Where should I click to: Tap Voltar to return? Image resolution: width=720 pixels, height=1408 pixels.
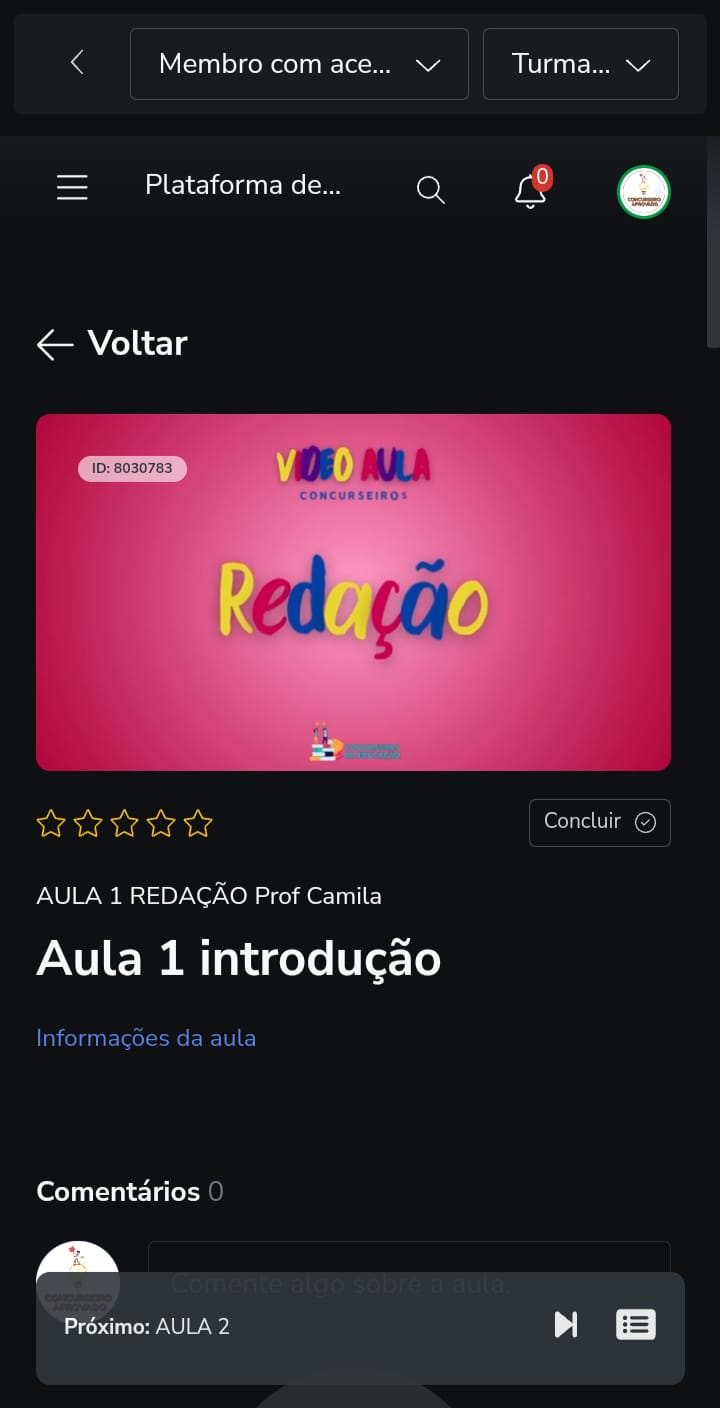click(x=112, y=344)
